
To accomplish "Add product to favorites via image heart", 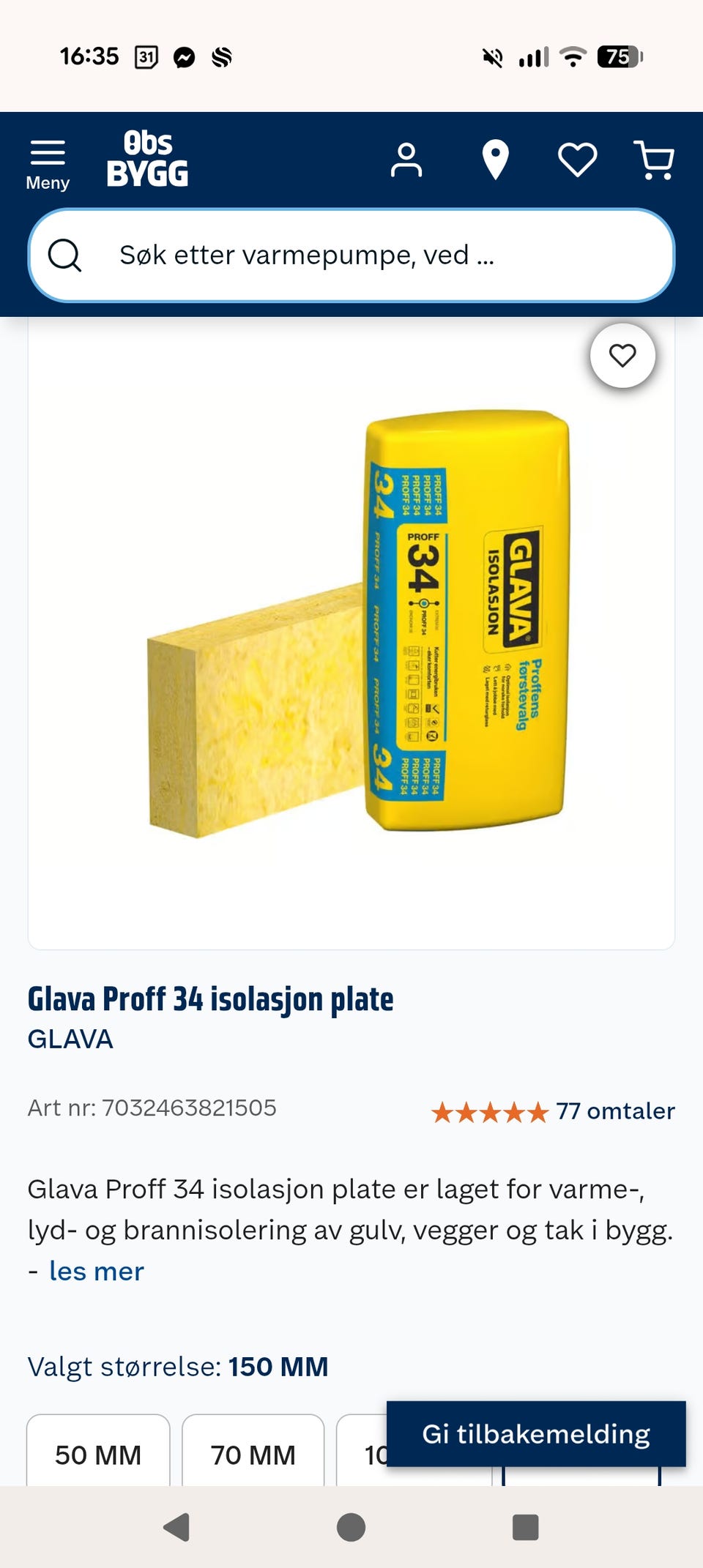I will click(x=622, y=356).
